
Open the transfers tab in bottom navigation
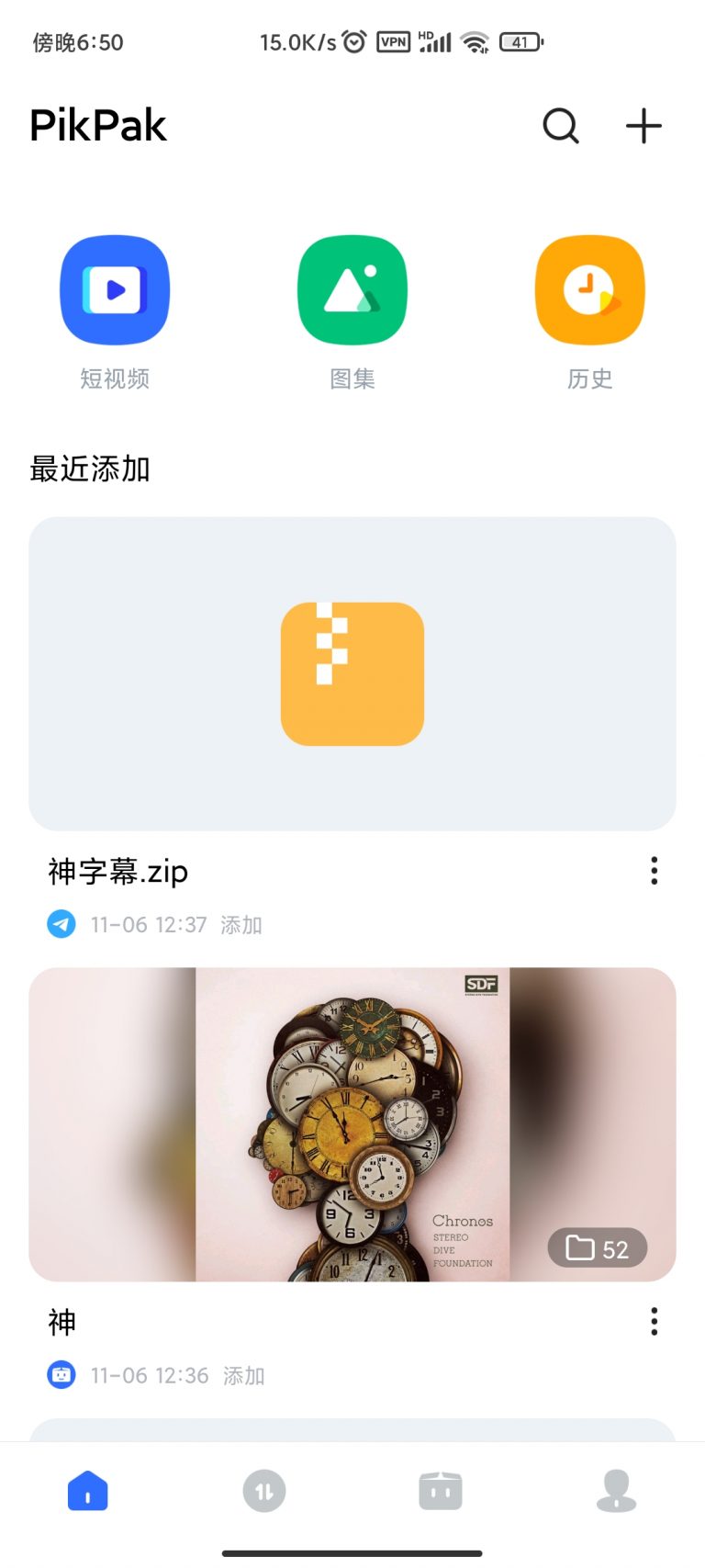[263, 1491]
